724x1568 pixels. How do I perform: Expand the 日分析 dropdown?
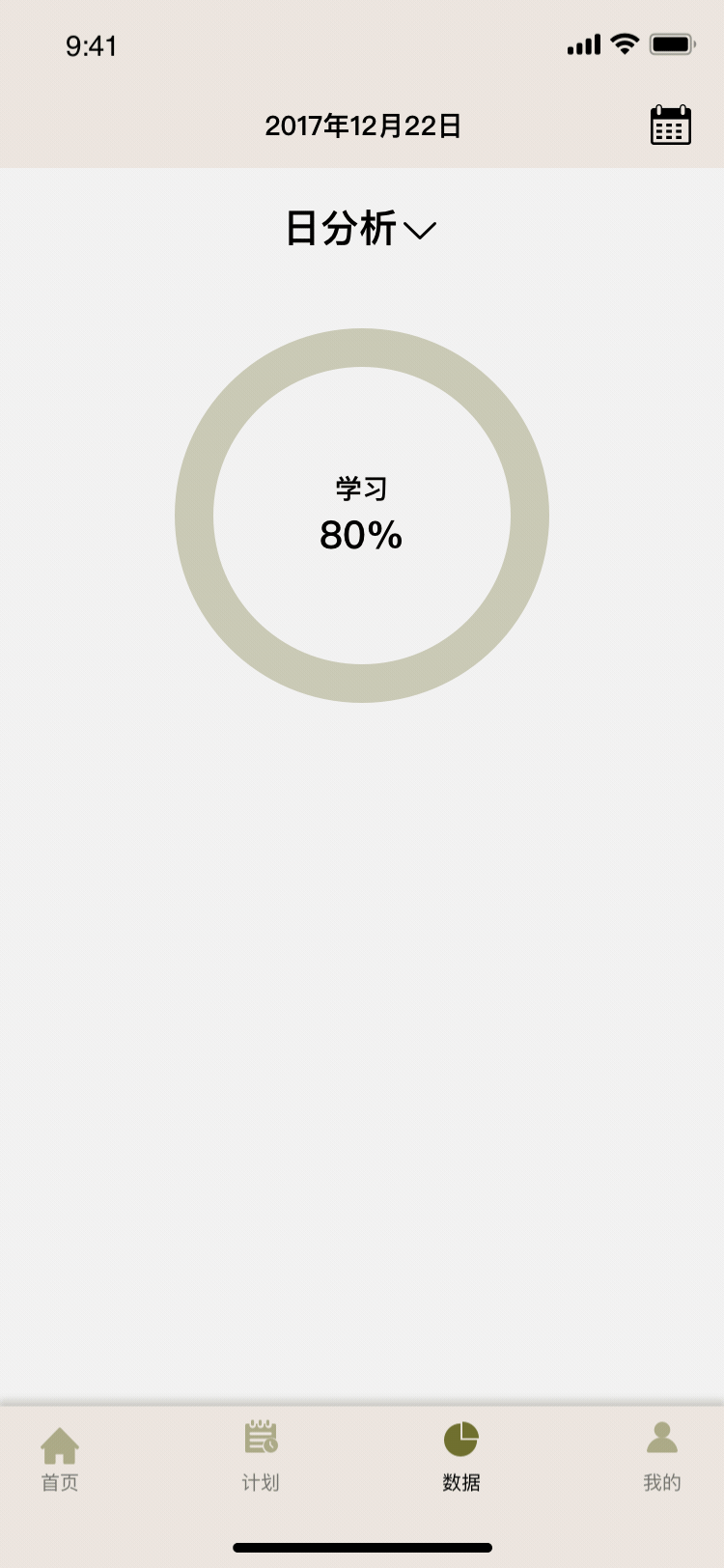point(361,229)
